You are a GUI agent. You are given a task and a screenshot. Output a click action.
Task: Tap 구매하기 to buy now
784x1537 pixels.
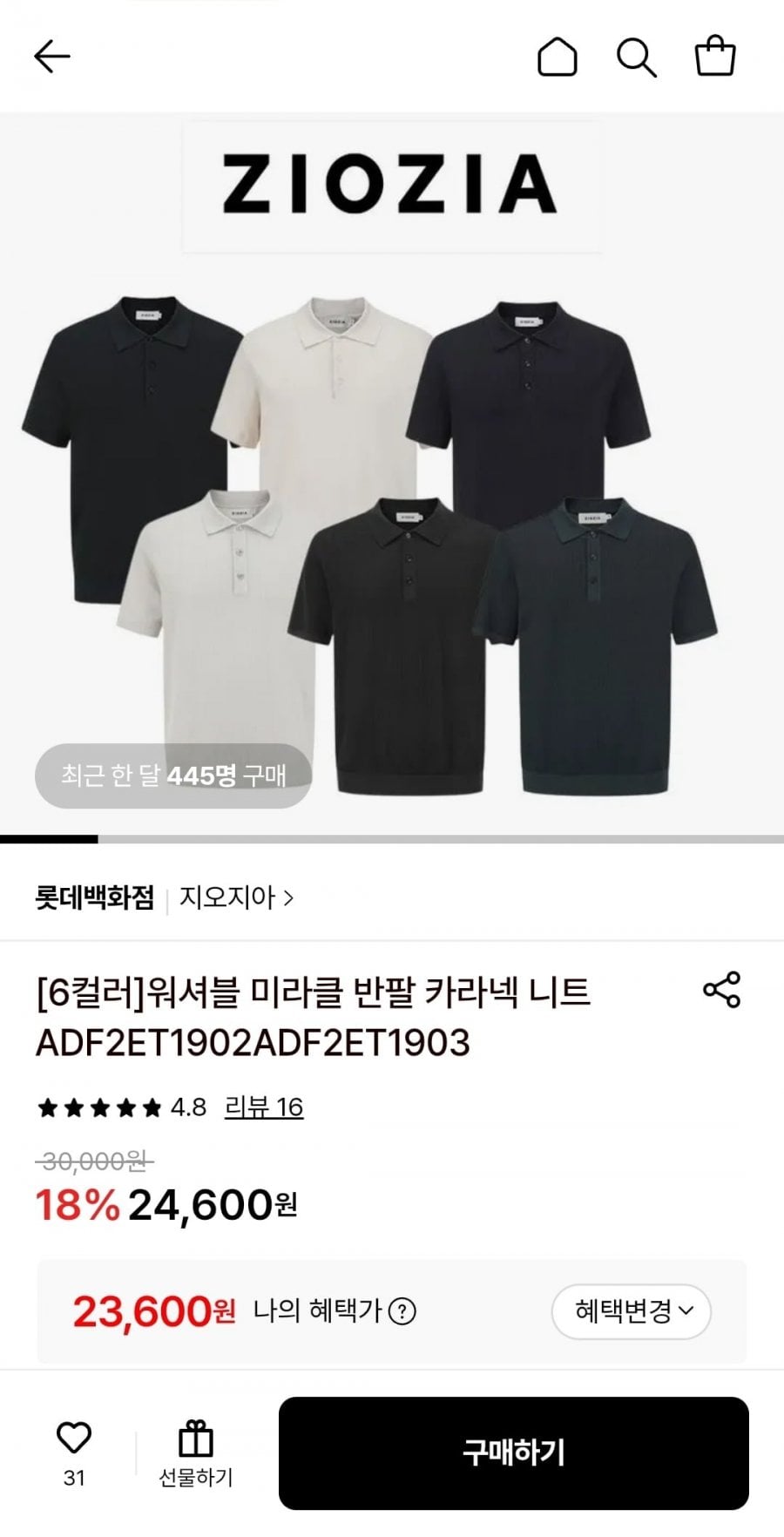pos(513,1452)
